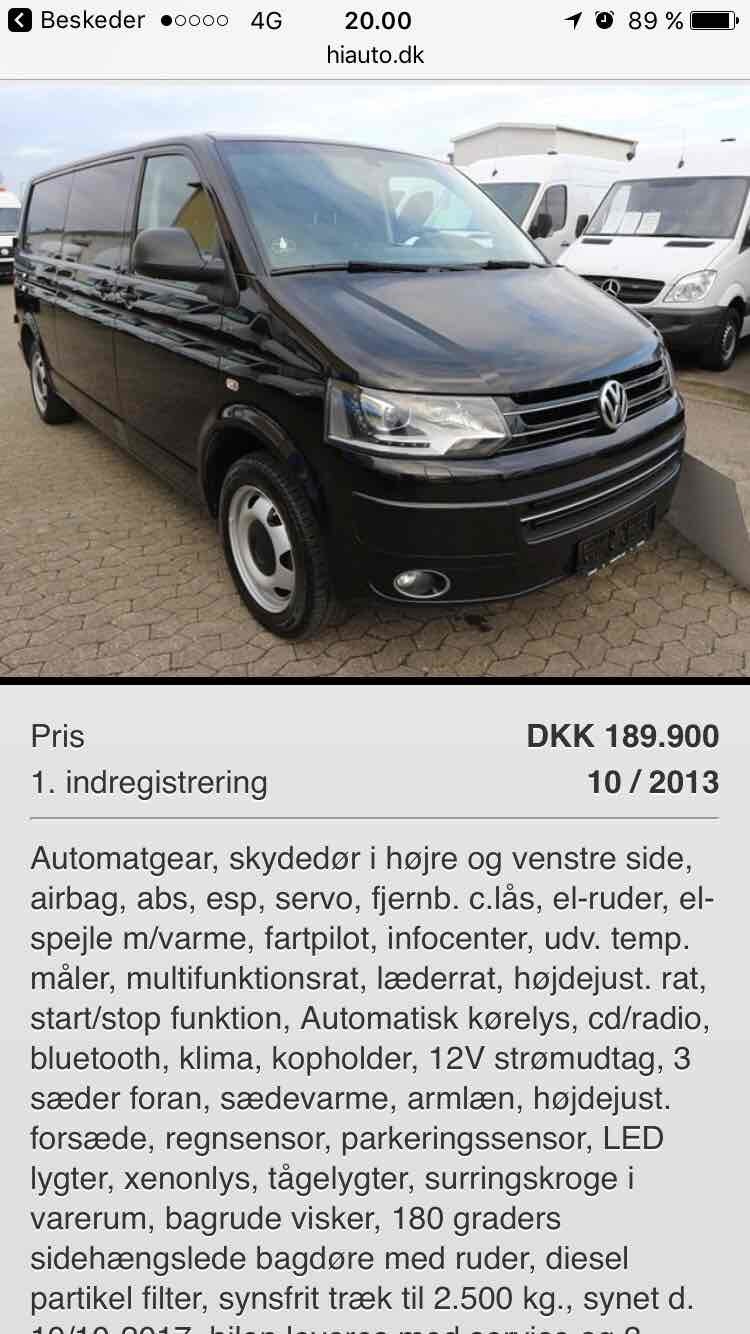The height and width of the screenshot is (1334, 750).
Task: Tap the DKK 189.900 price text
Action: (x=623, y=735)
